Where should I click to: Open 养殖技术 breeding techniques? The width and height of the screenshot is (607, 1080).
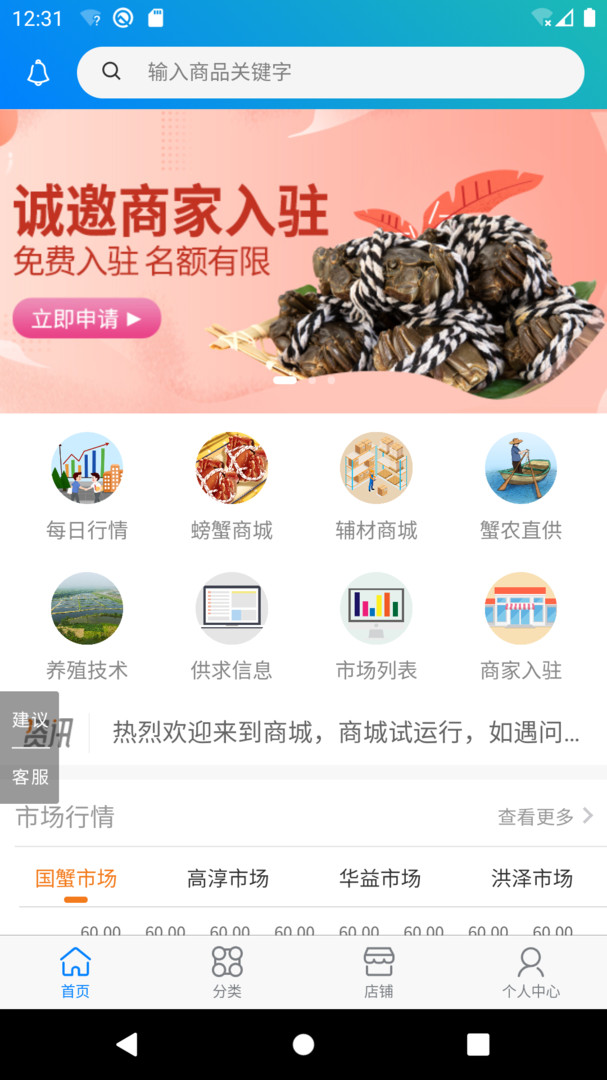click(x=87, y=626)
